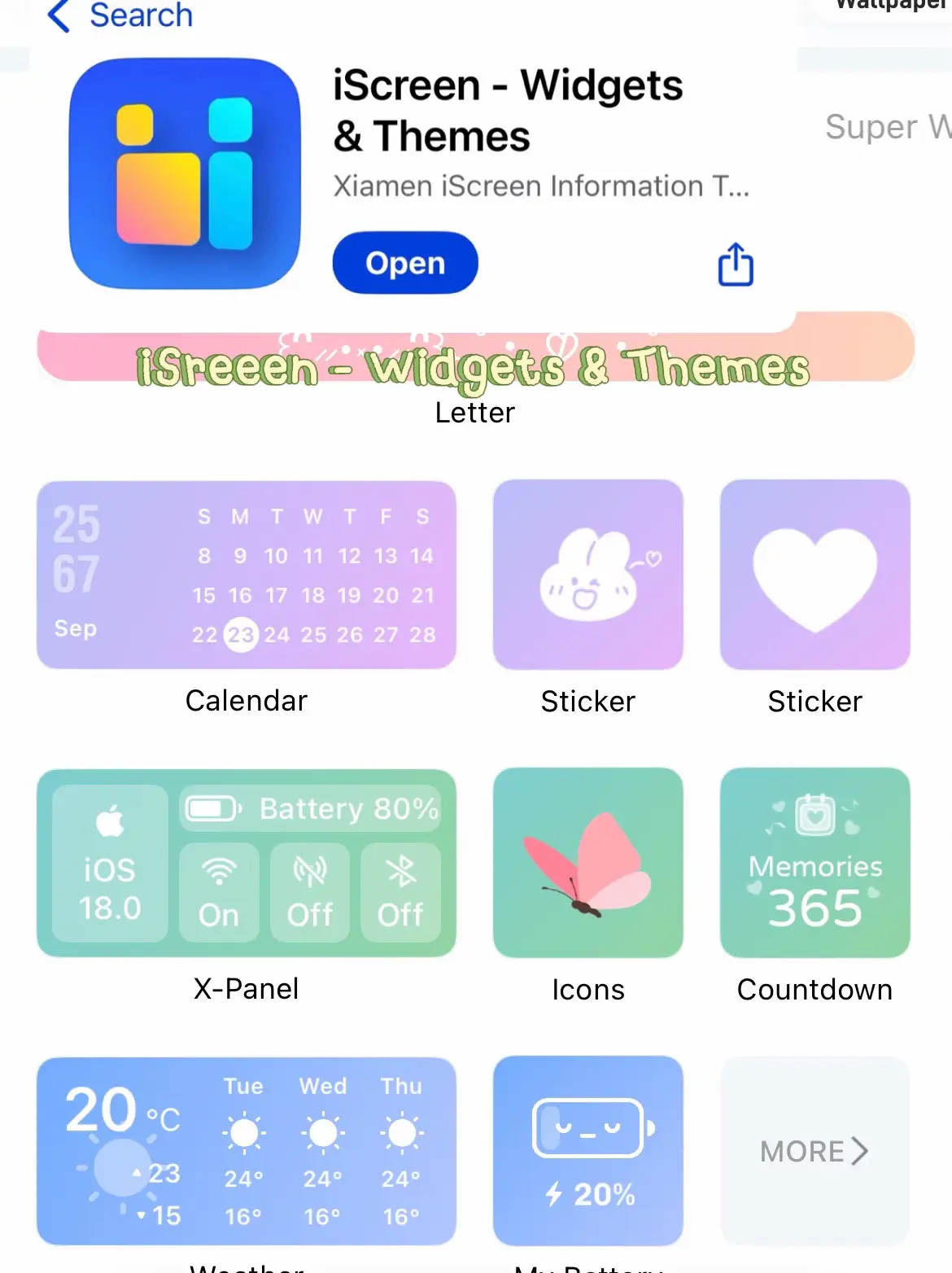Go back via the Search link

pos(141,16)
